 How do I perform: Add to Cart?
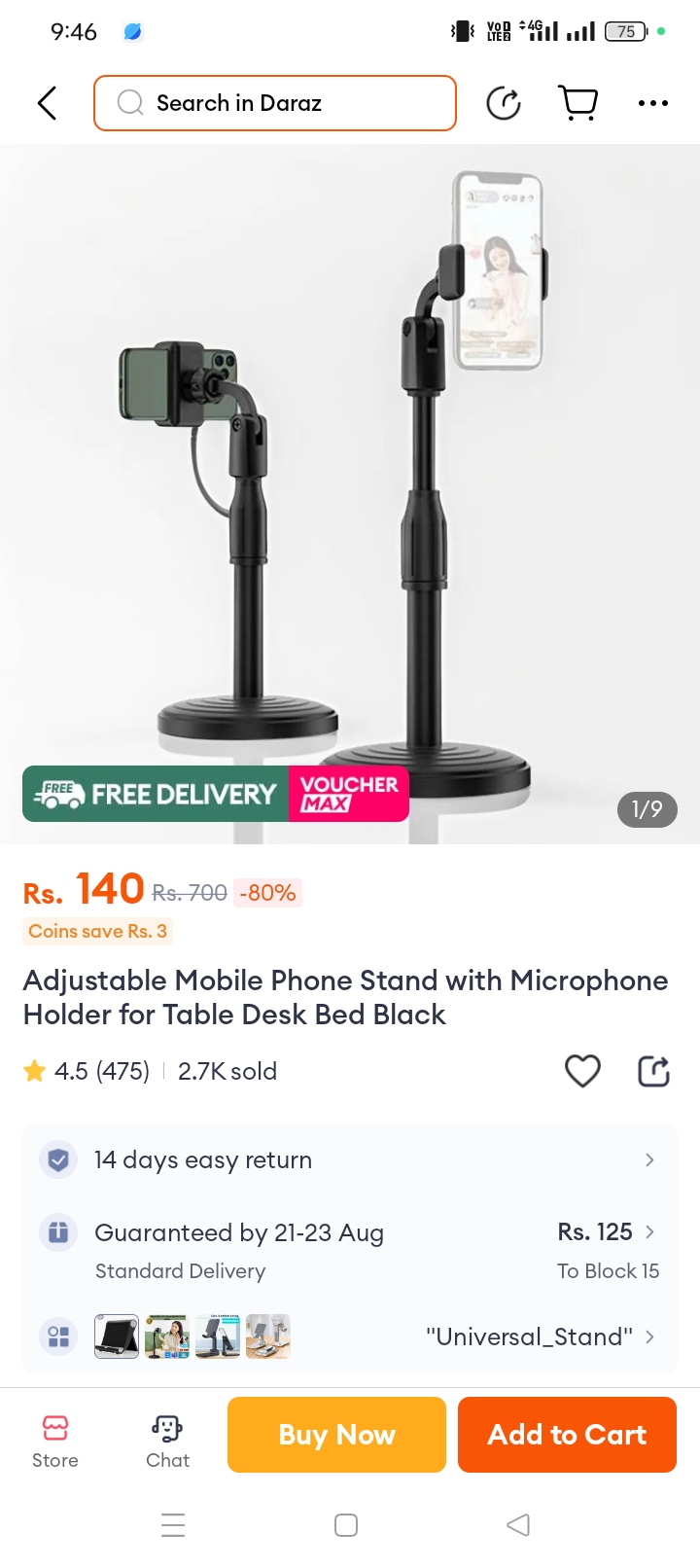click(x=567, y=1435)
